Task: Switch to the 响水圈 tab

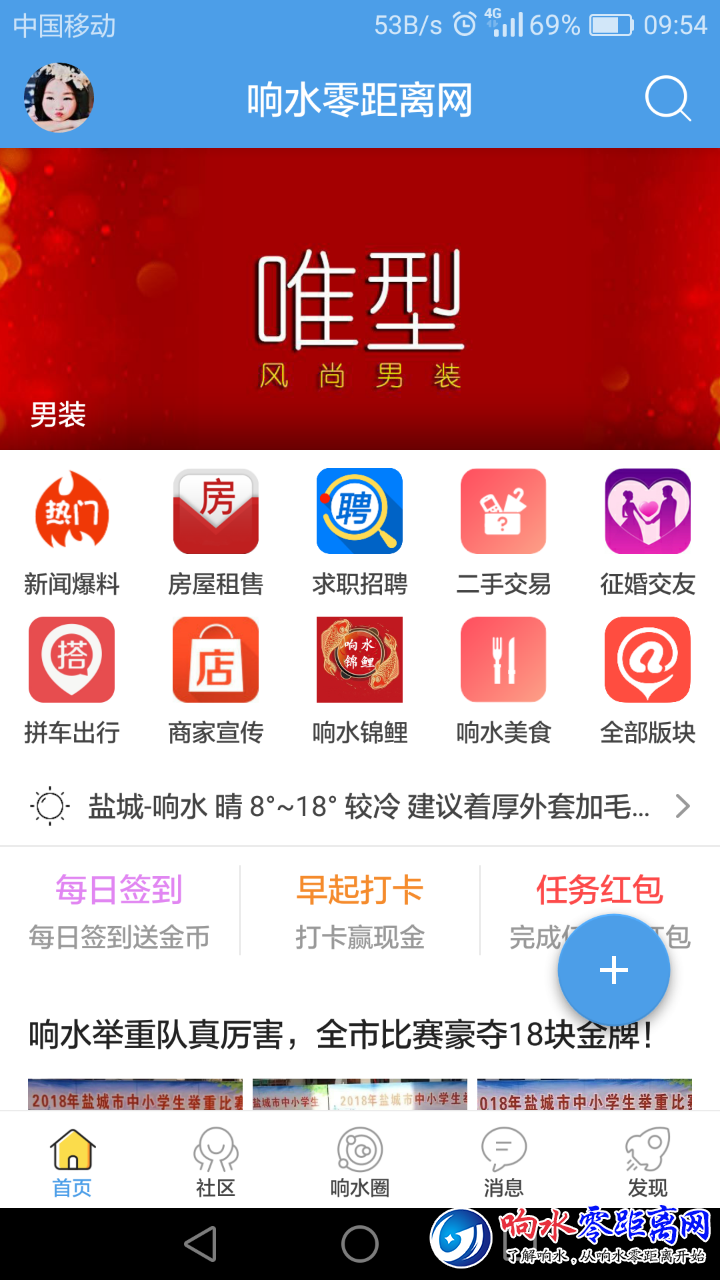Action: coord(360,1162)
